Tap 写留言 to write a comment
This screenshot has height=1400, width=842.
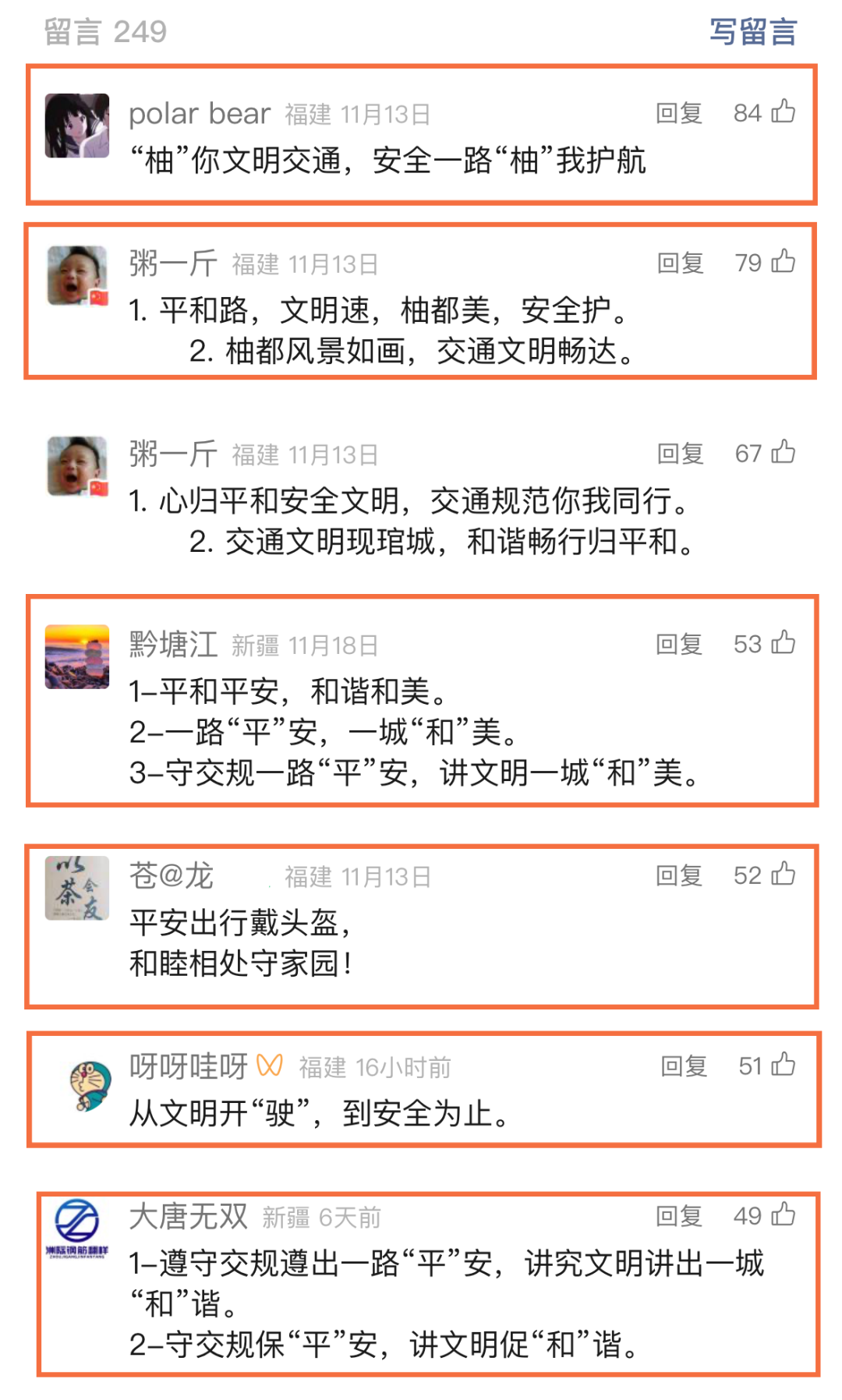pyautogui.click(x=752, y=32)
